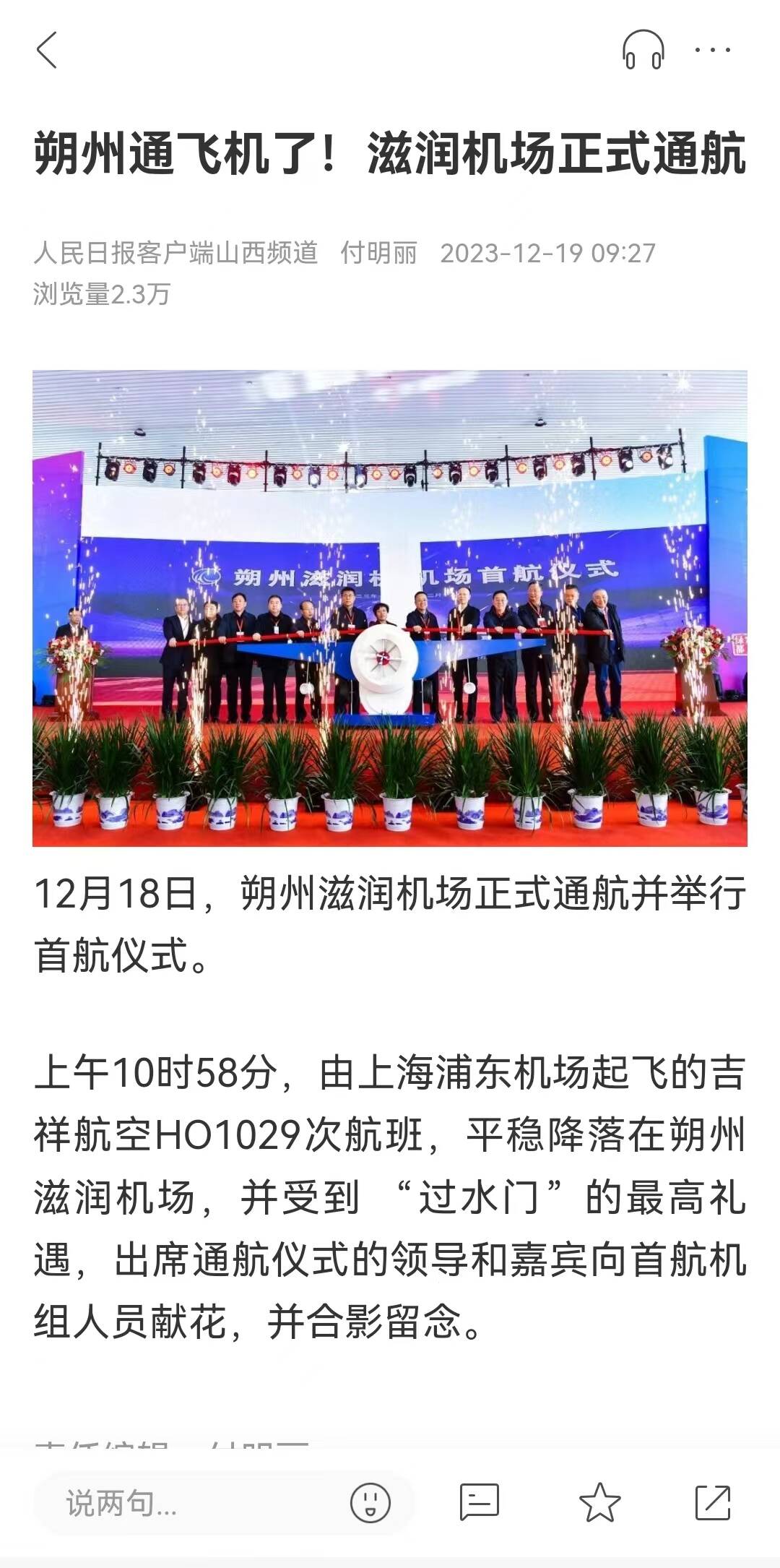The height and width of the screenshot is (1568, 780).
Task: Open the three-dot overflow menu
Action: (712, 51)
